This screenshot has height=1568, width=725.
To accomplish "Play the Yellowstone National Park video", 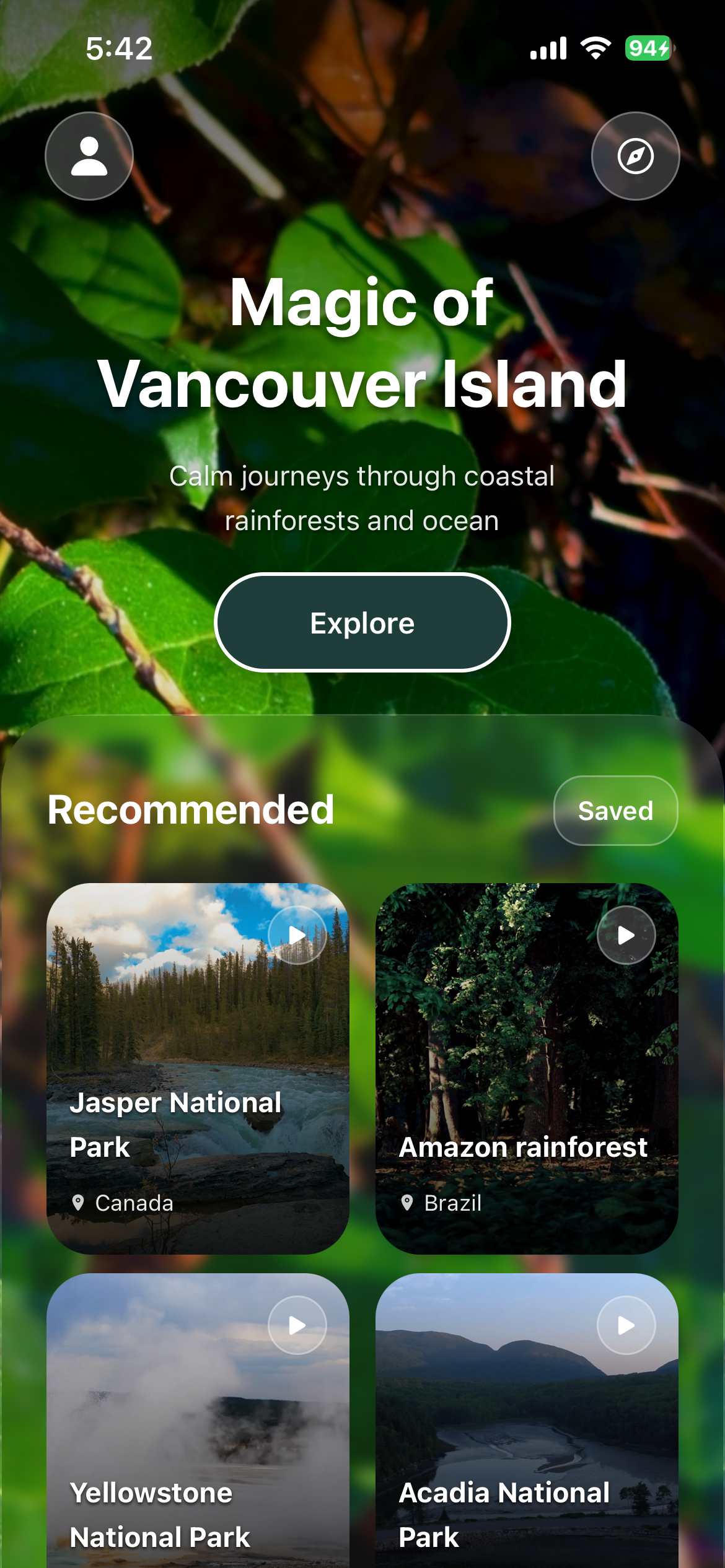I will click(297, 1325).
